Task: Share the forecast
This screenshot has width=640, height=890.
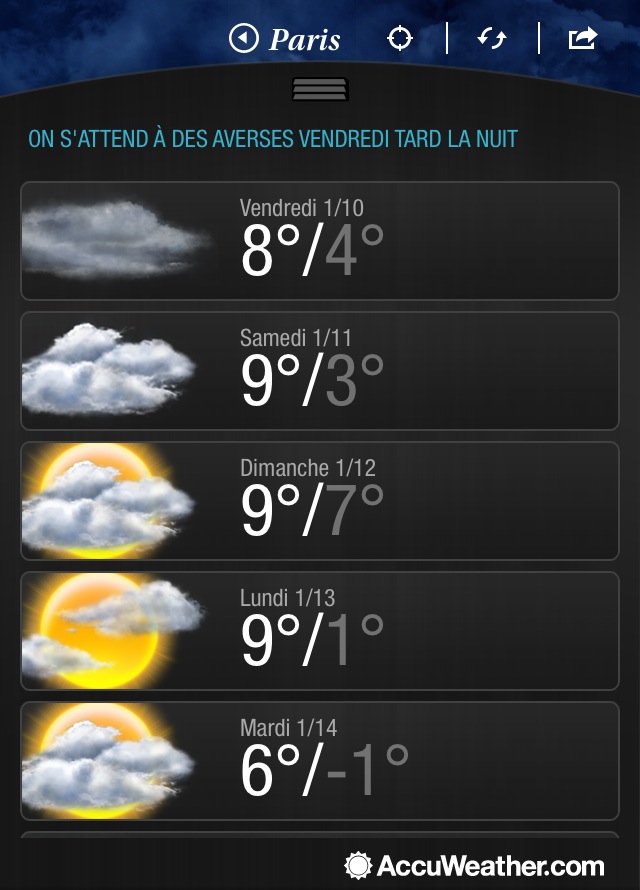Action: click(582, 39)
